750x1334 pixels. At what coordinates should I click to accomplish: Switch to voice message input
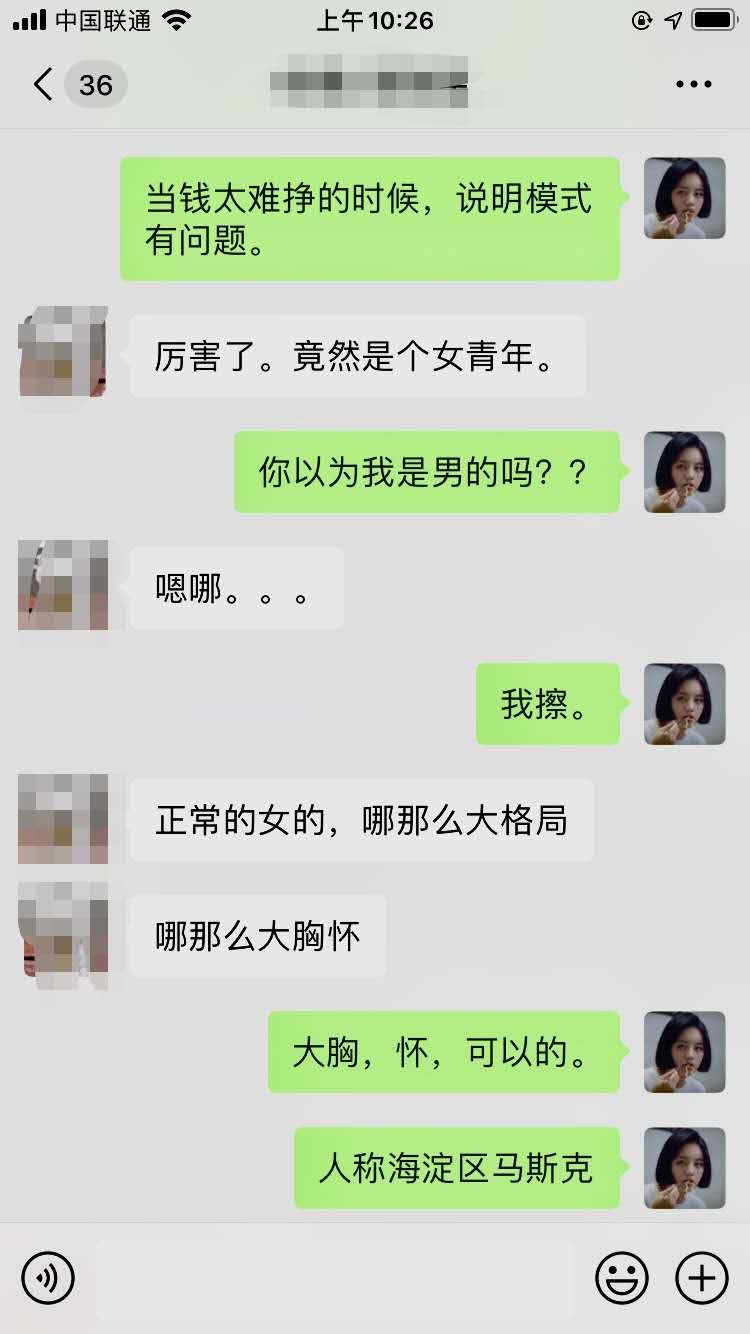click(48, 1277)
